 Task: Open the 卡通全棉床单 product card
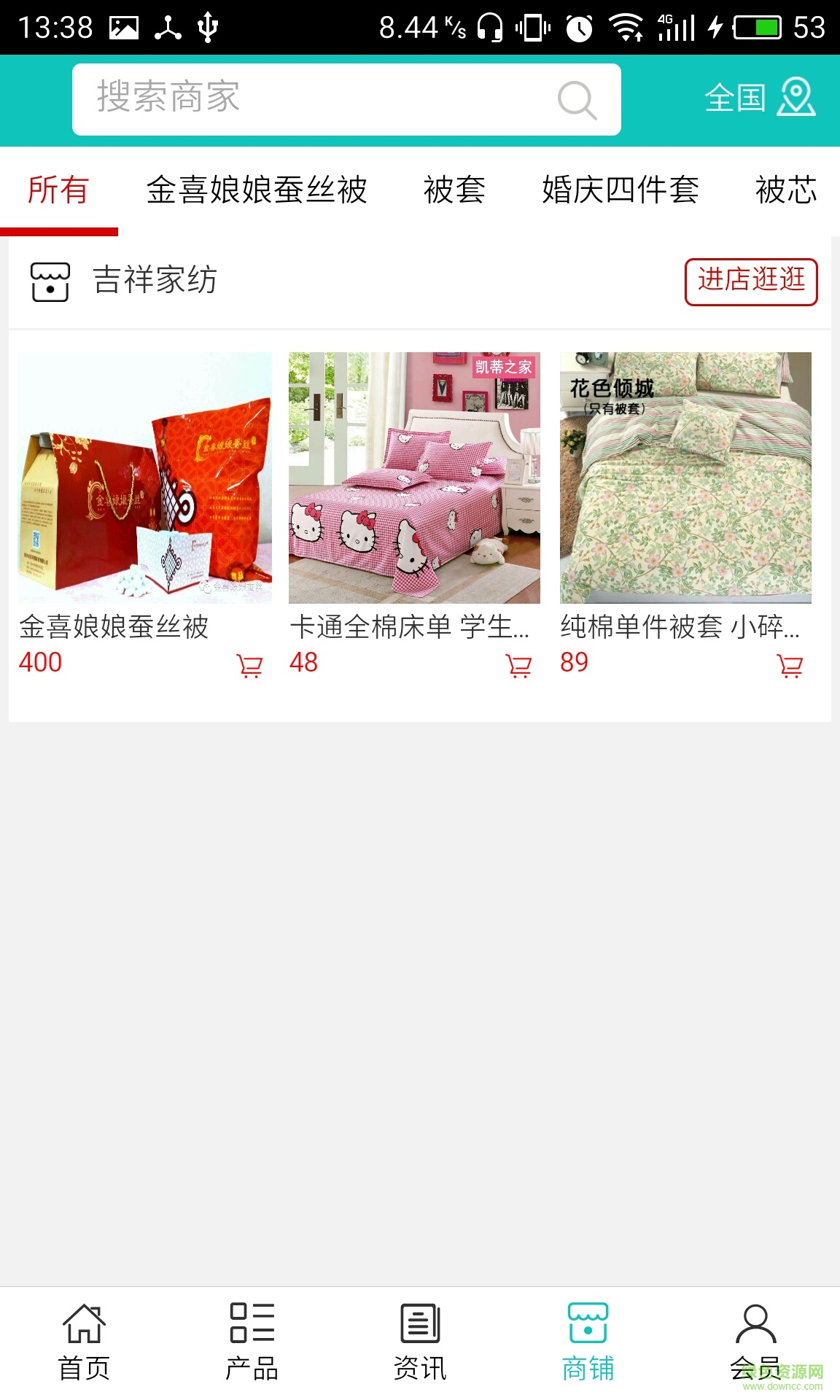(414, 478)
